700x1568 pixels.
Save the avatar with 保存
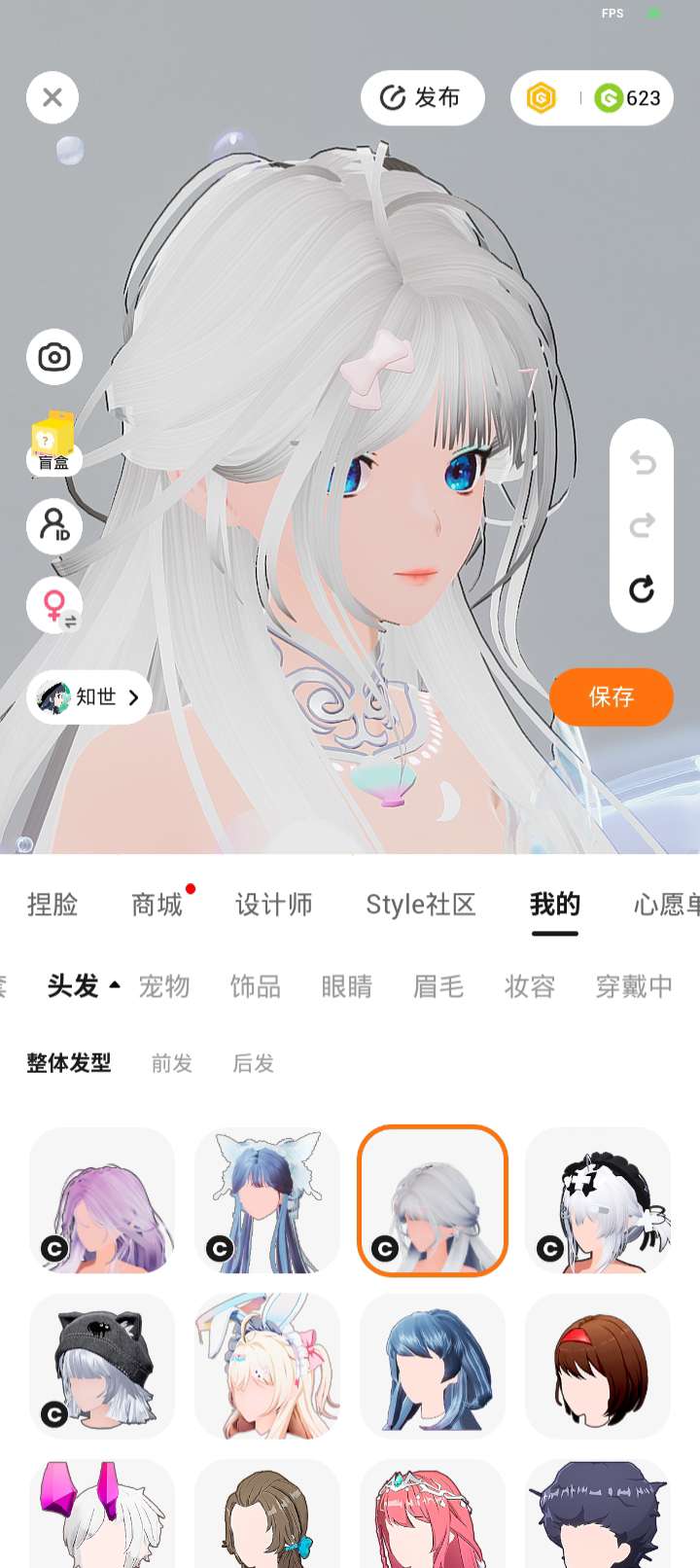[x=612, y=696]
